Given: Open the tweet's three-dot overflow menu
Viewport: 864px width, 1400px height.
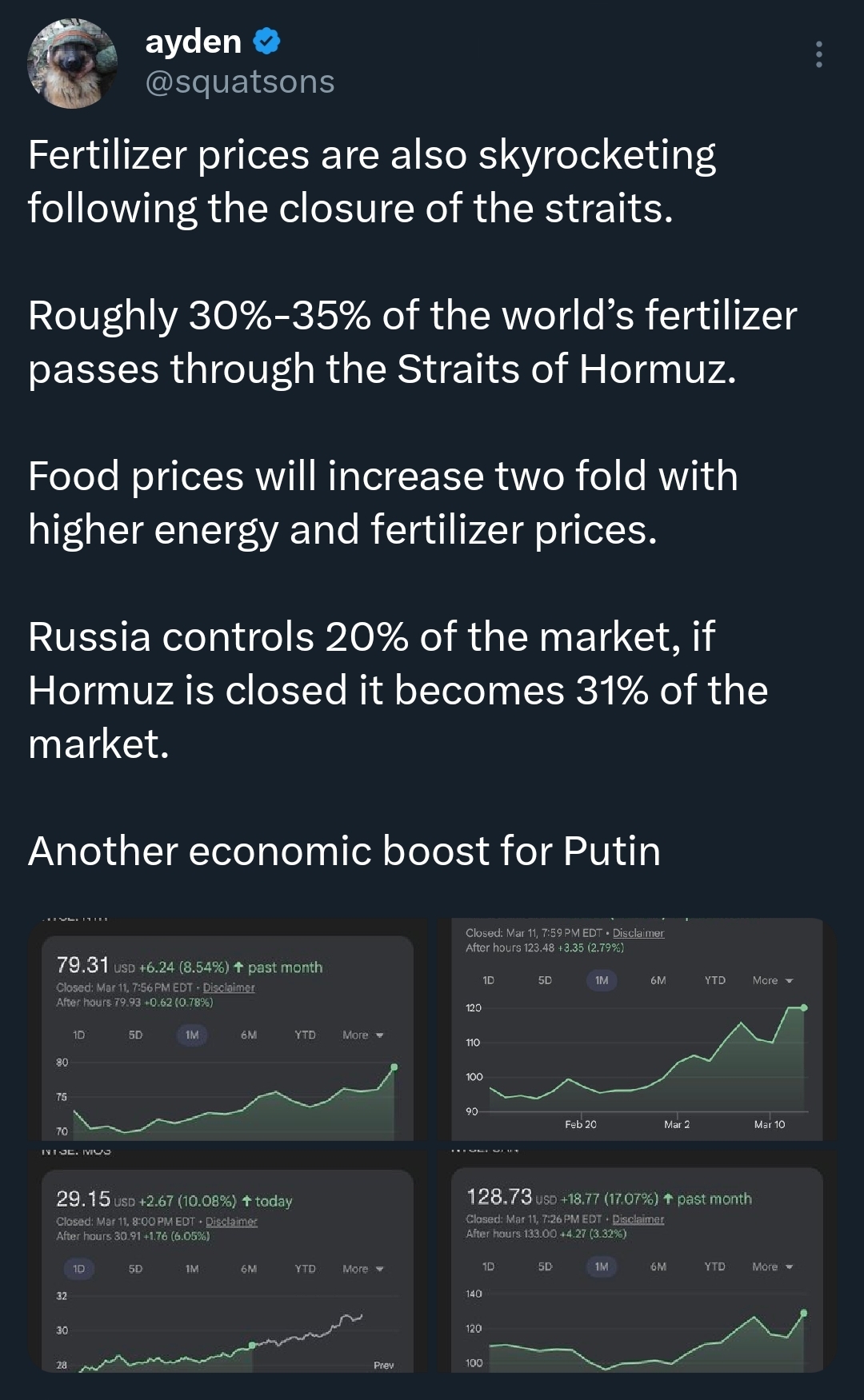Looking at the screenshot, I should (x=818, y=54).
